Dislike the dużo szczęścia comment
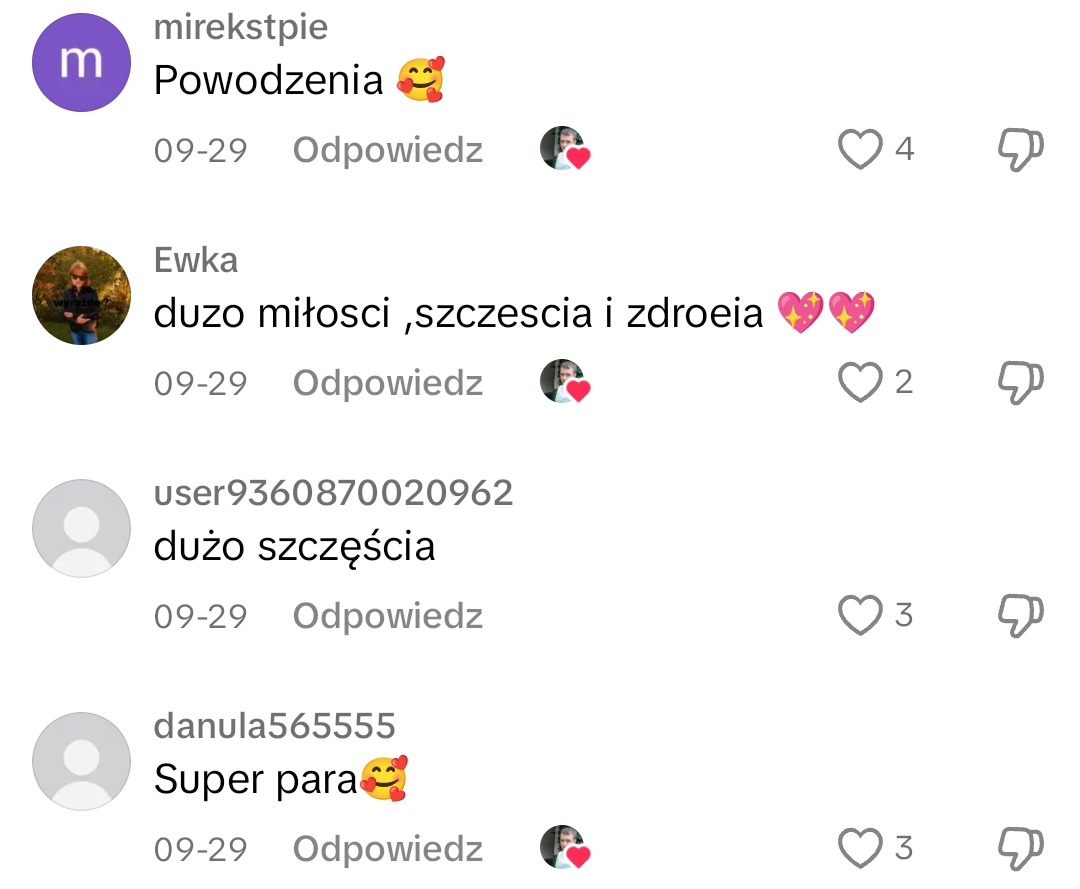The height and width of the screenshot is (889, 1080). [x=1021, y=616]
